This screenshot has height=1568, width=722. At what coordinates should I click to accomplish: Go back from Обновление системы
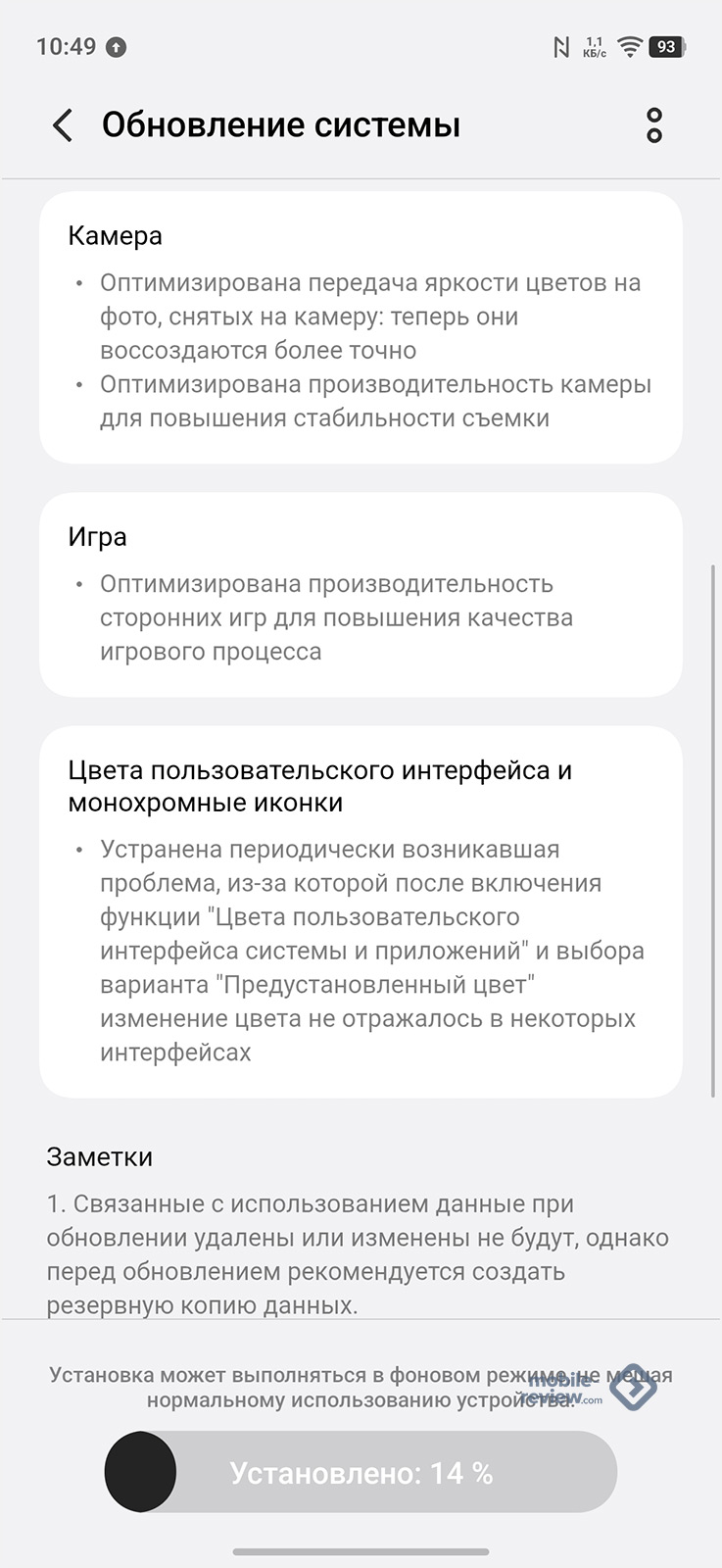coord(63,125)
